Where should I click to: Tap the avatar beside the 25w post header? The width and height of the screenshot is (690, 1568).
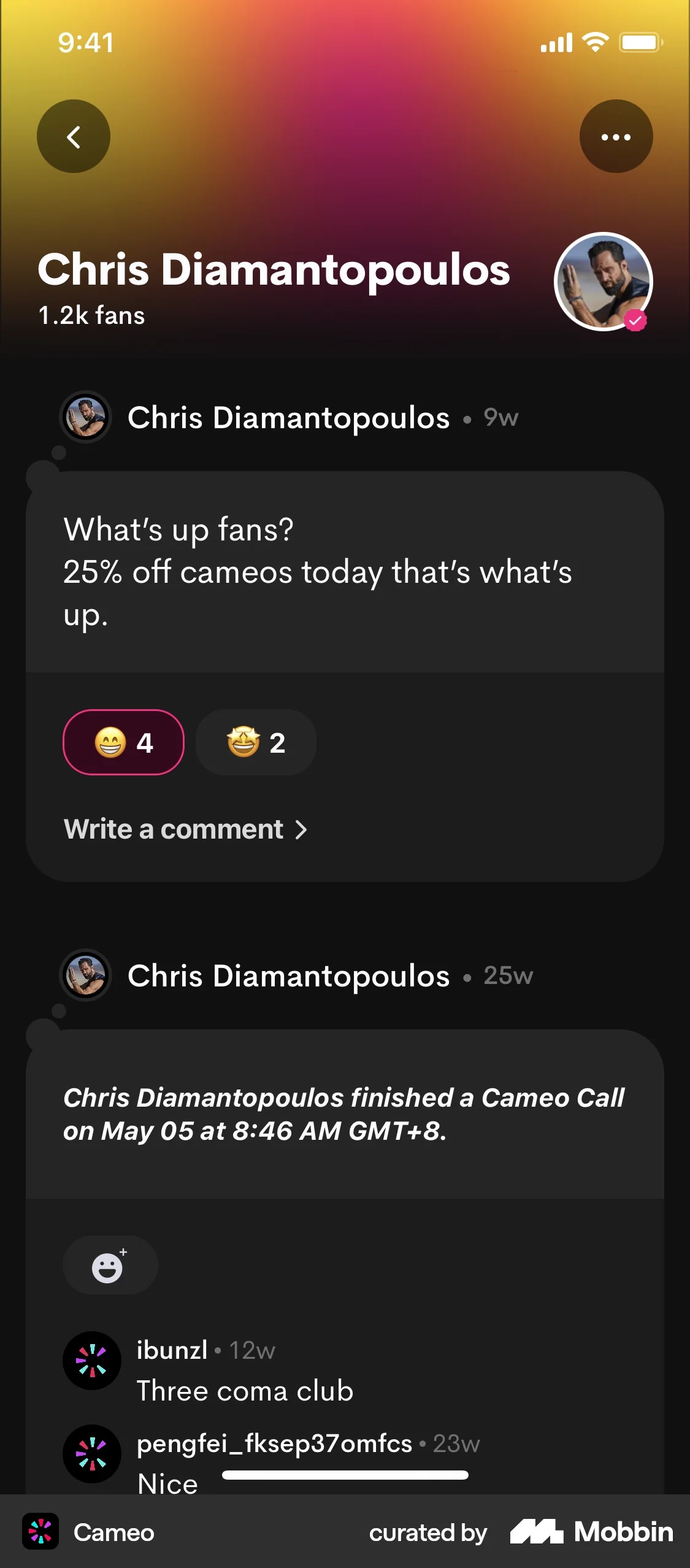click(86, 976)
